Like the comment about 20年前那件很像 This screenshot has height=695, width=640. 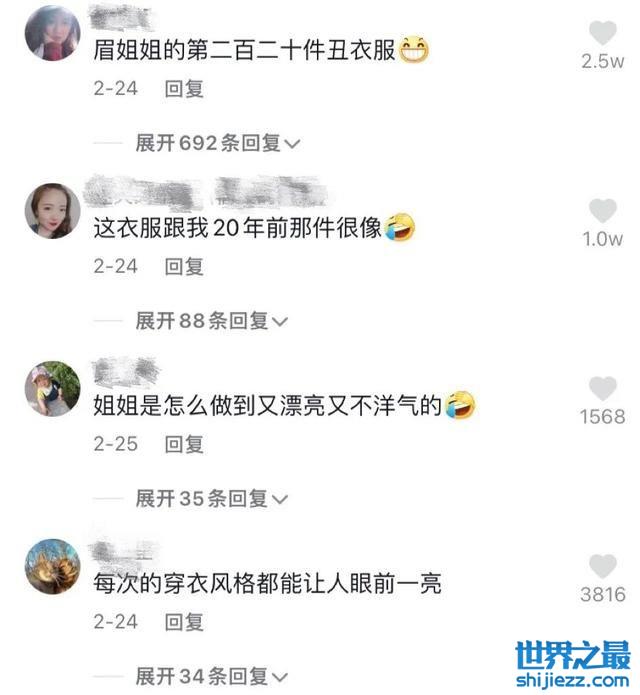coord(602,211)
